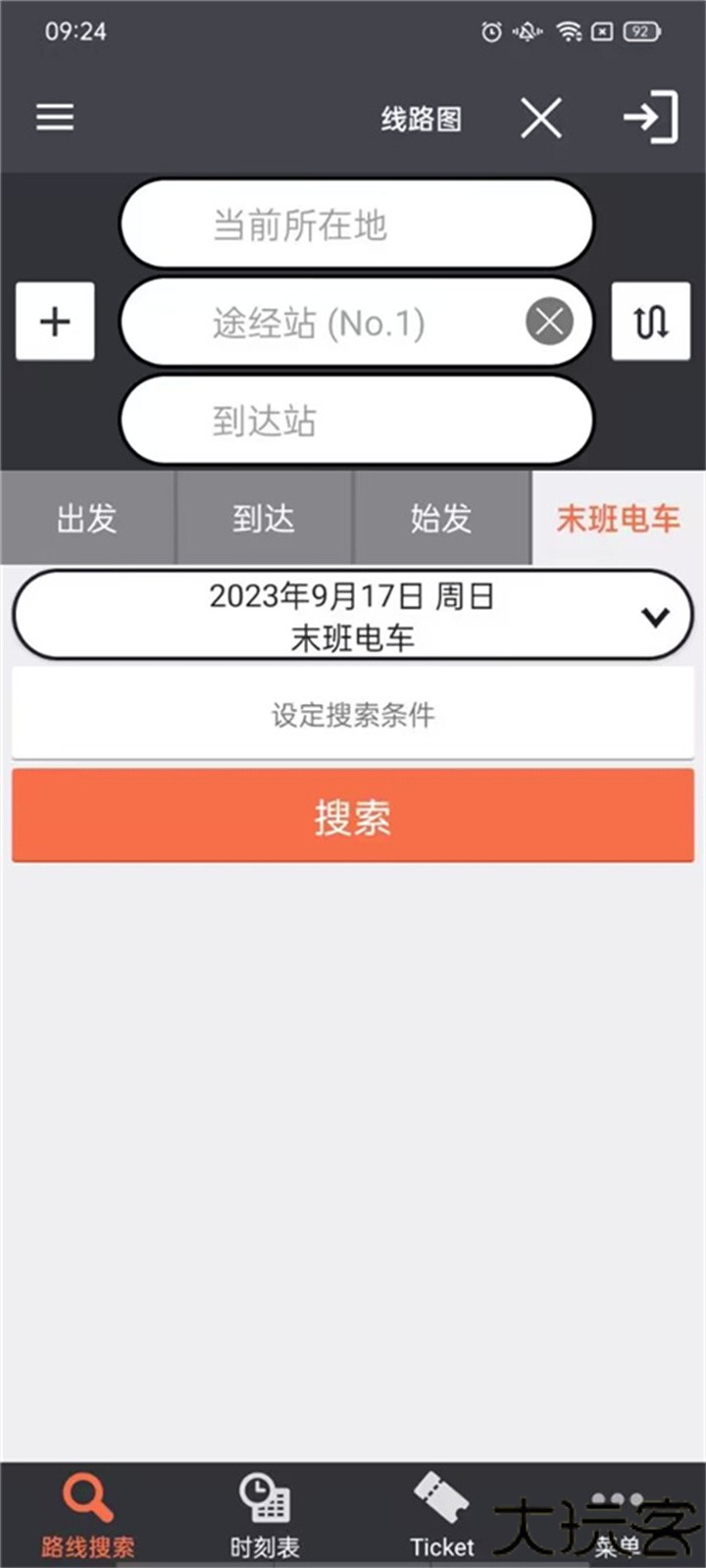Clear the 途经站 (No.1) field with its X icon
The image size is (706, 1568).
point(549,322)
